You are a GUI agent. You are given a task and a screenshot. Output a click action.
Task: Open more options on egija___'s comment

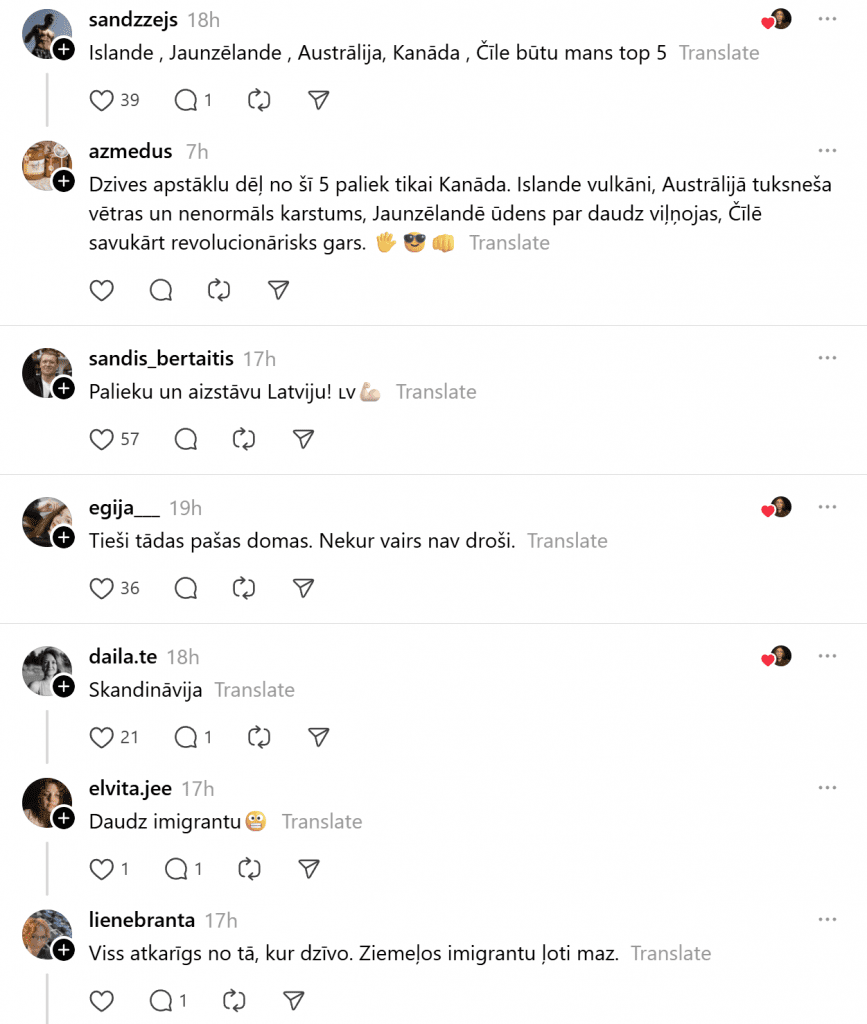point(827,508)
